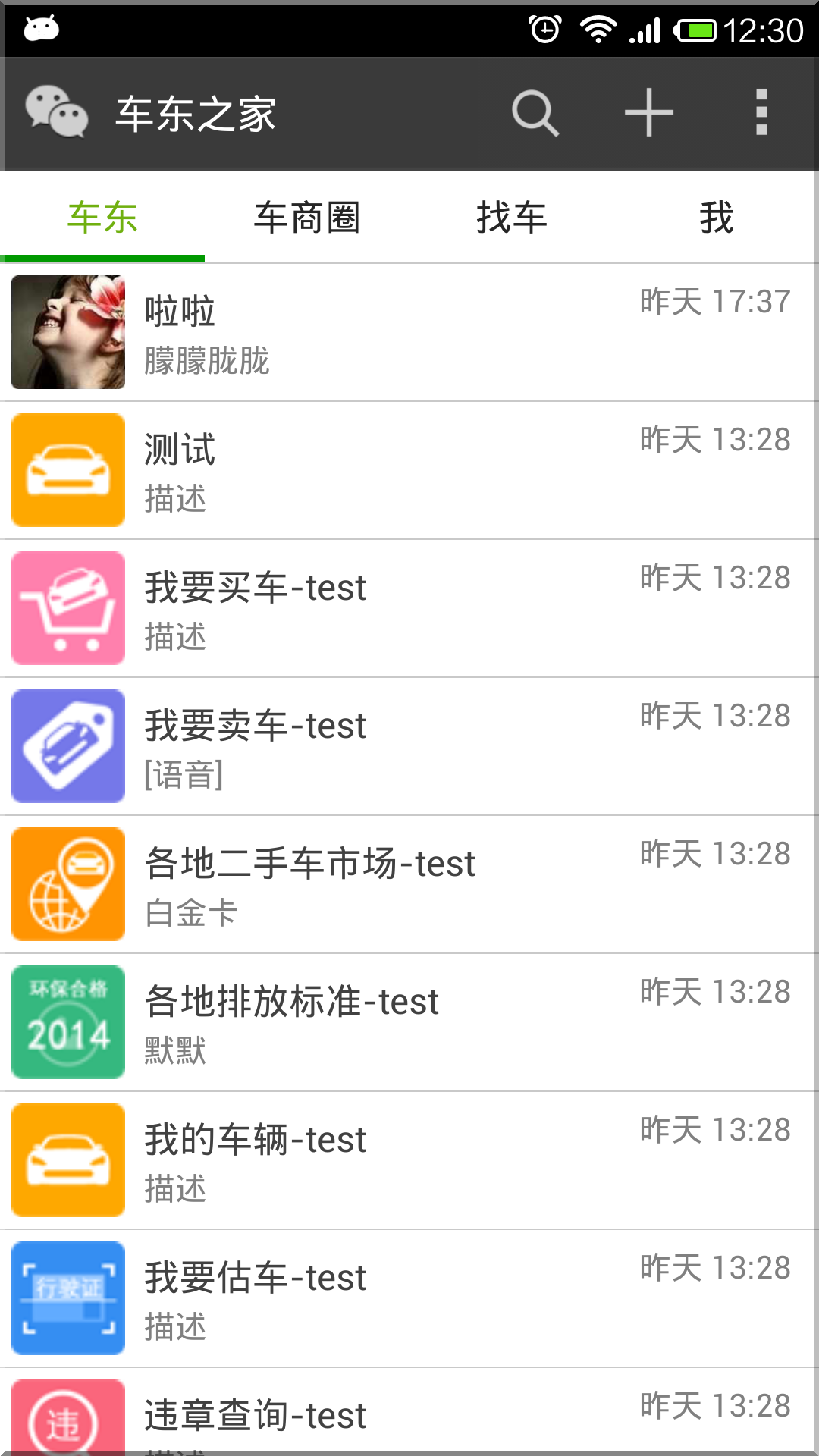Viewport: 819px width, 1456px height.
Task: Open the overflow menu with three dots
Action: click(761, 112)
